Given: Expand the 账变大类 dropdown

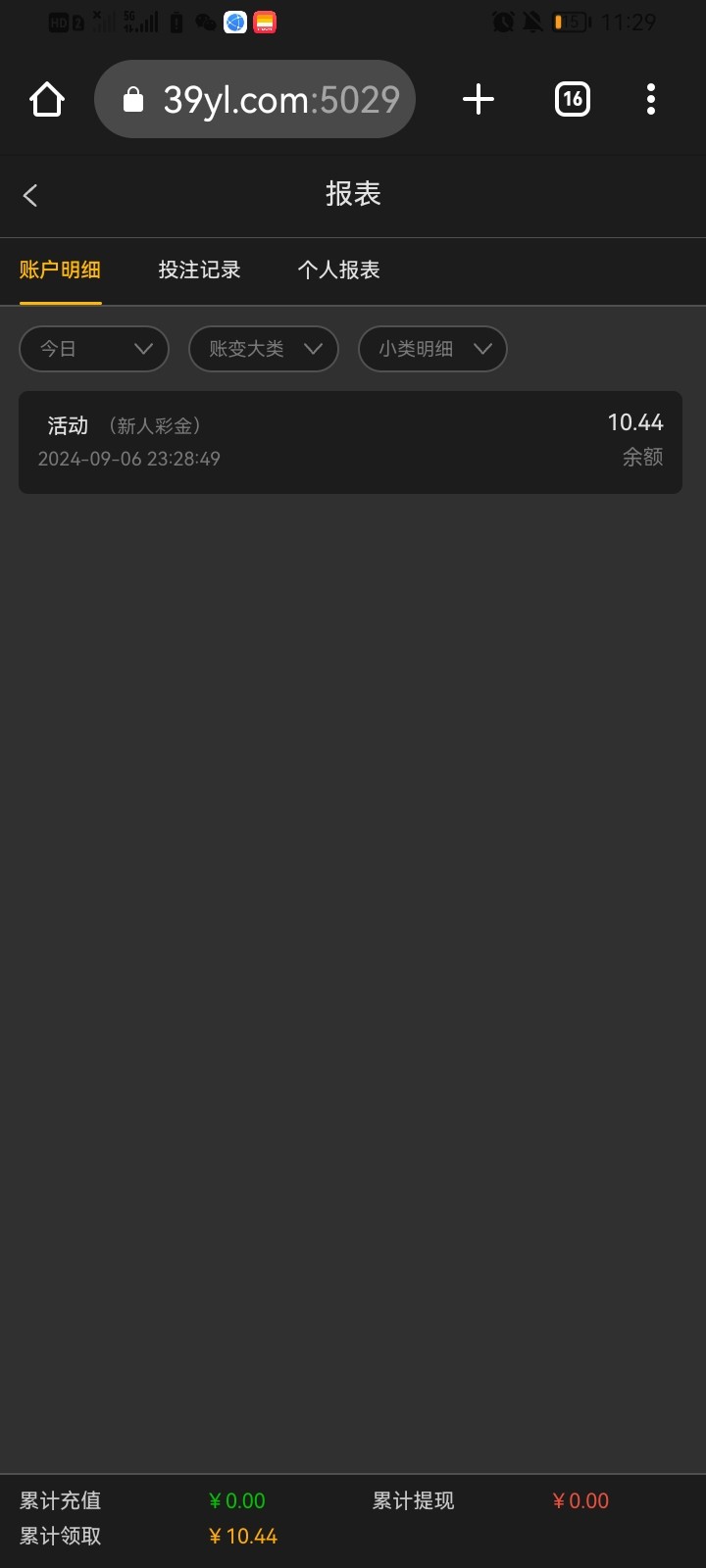Looking at the screenshot, I should 263,349.
